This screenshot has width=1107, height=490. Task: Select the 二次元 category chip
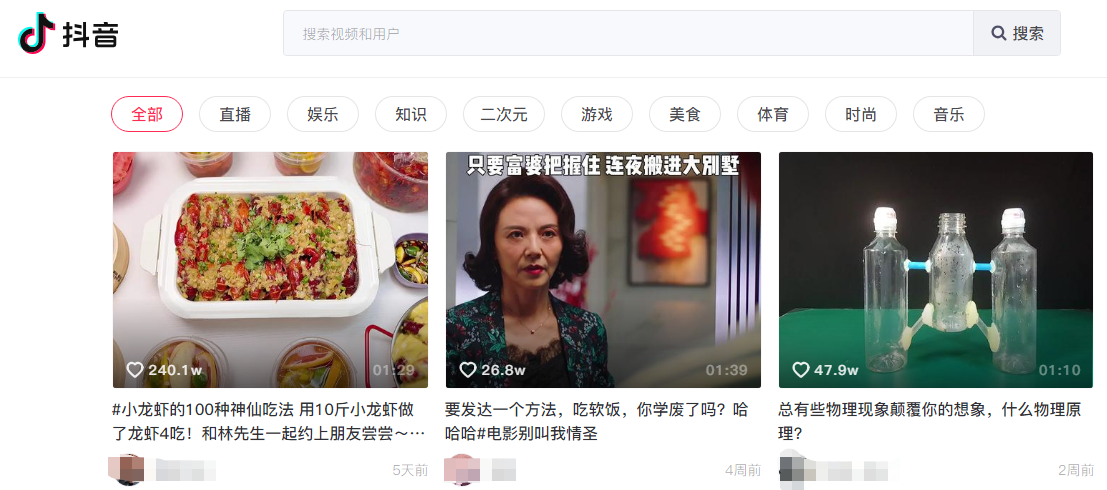[x=503, y=114]
